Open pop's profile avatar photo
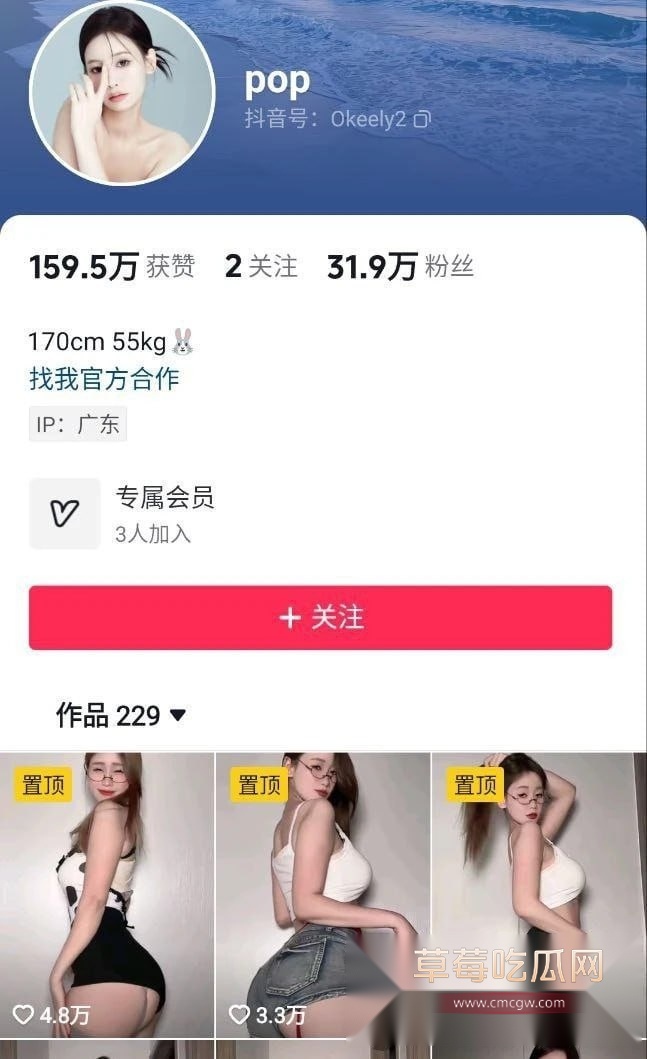 pyautogui.click(x=122, y=93)
